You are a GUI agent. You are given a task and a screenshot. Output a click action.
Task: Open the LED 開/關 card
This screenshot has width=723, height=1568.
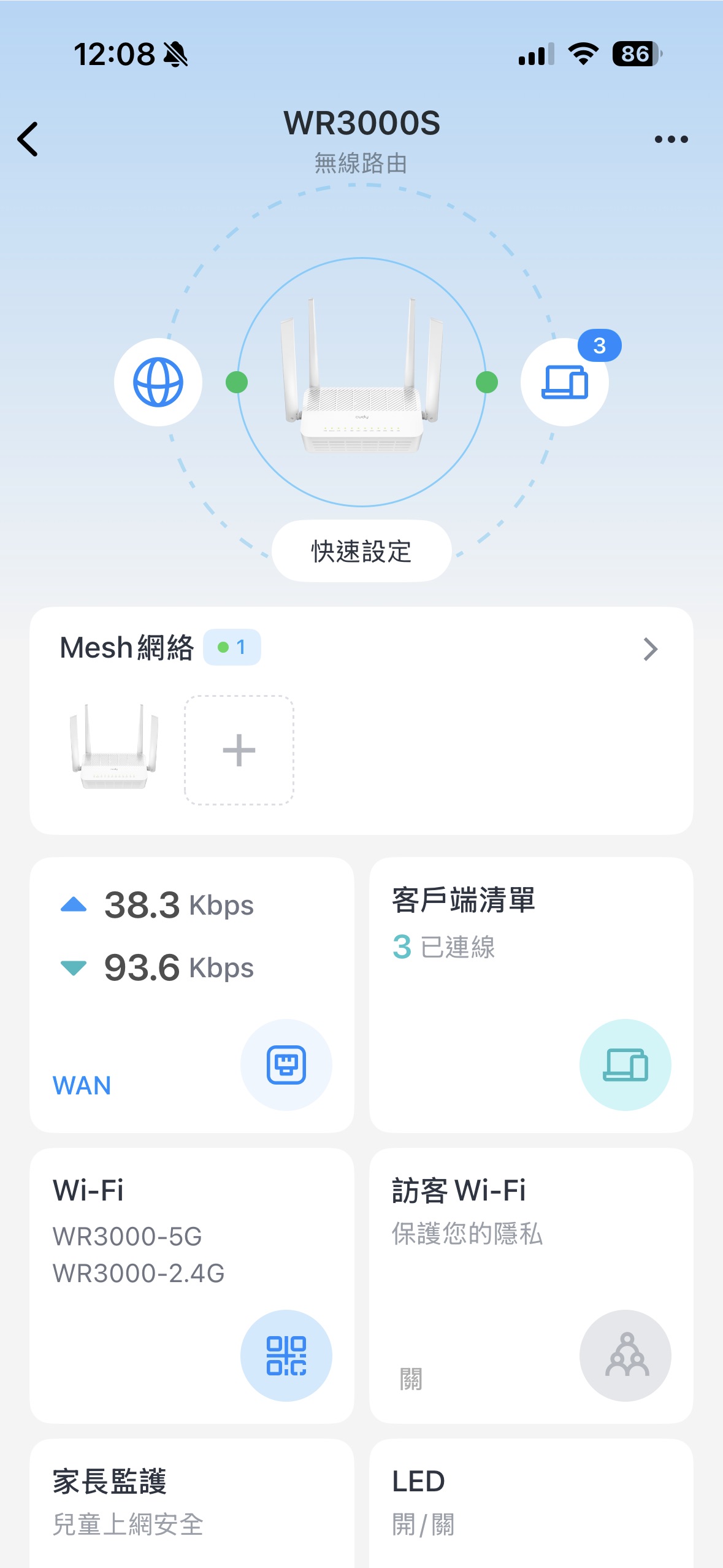pos(531,1503)
